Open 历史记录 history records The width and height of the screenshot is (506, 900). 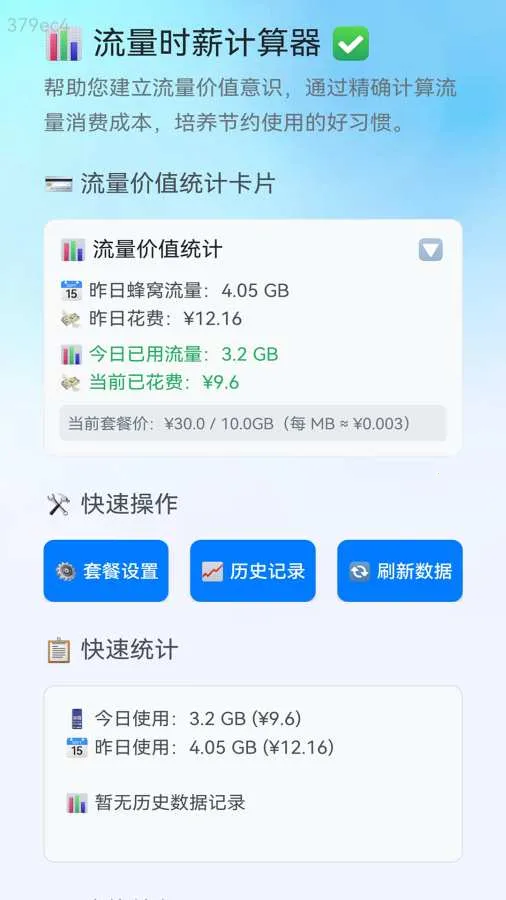(253, 571)
